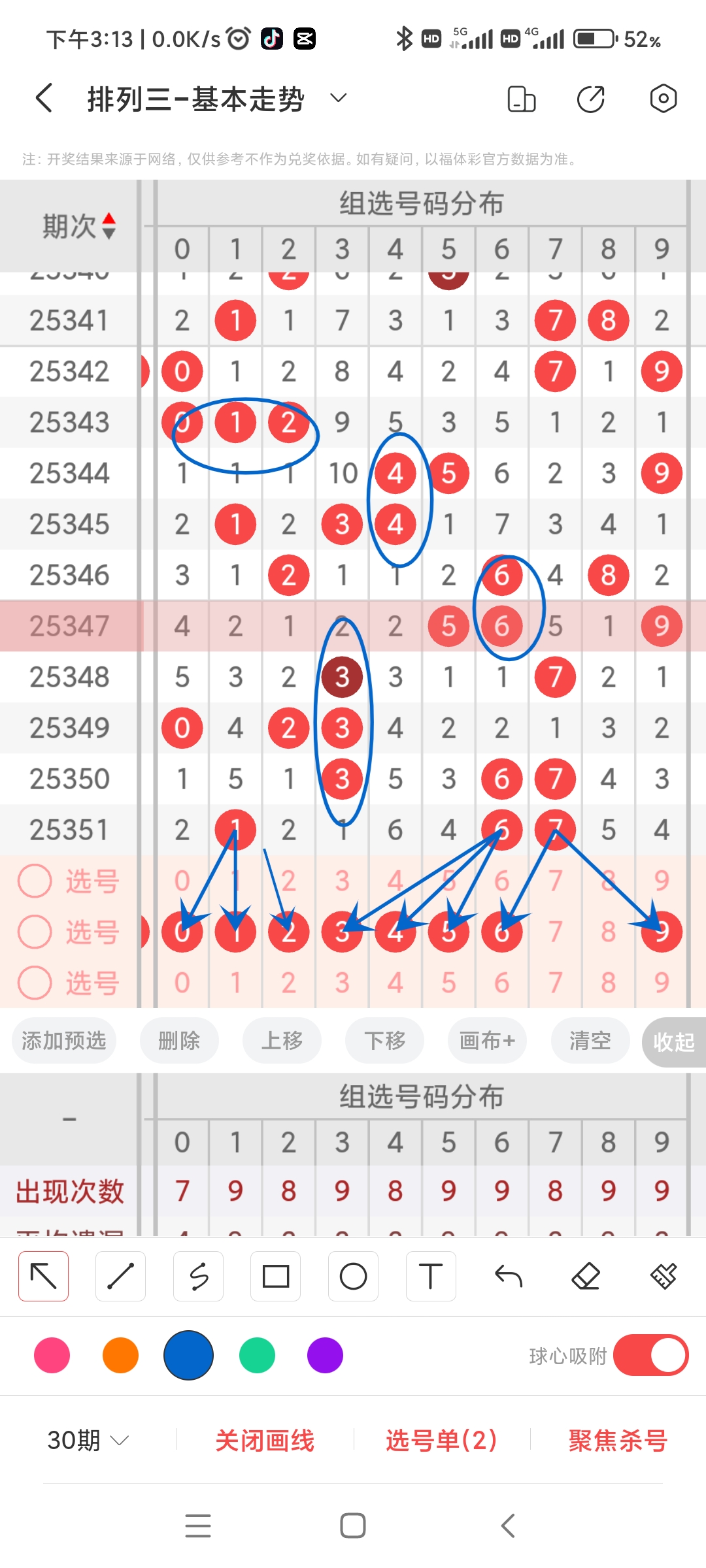Viewport: 706px width, 1568px height.
Task: Select the arrow drawing tool
Action: coord(43,1275)
